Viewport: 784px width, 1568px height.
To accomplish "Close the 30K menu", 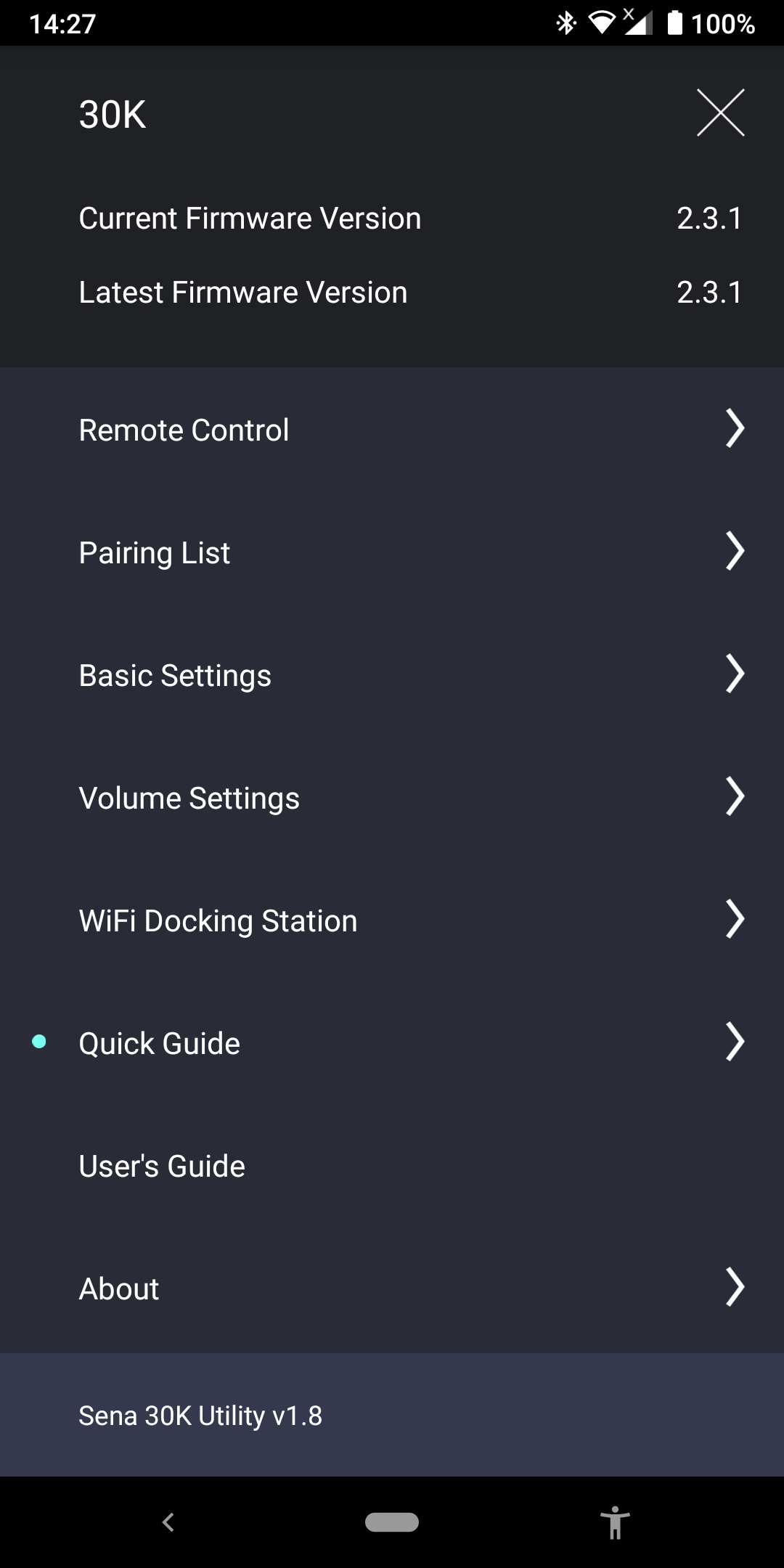I will coord(720,113).
